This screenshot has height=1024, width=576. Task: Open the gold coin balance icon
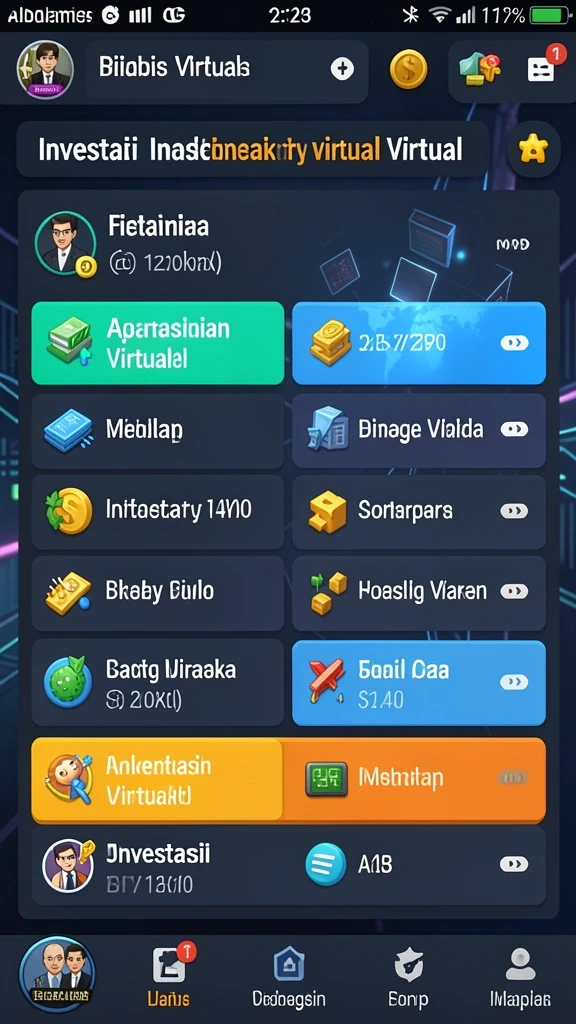(x=409, y=70)
